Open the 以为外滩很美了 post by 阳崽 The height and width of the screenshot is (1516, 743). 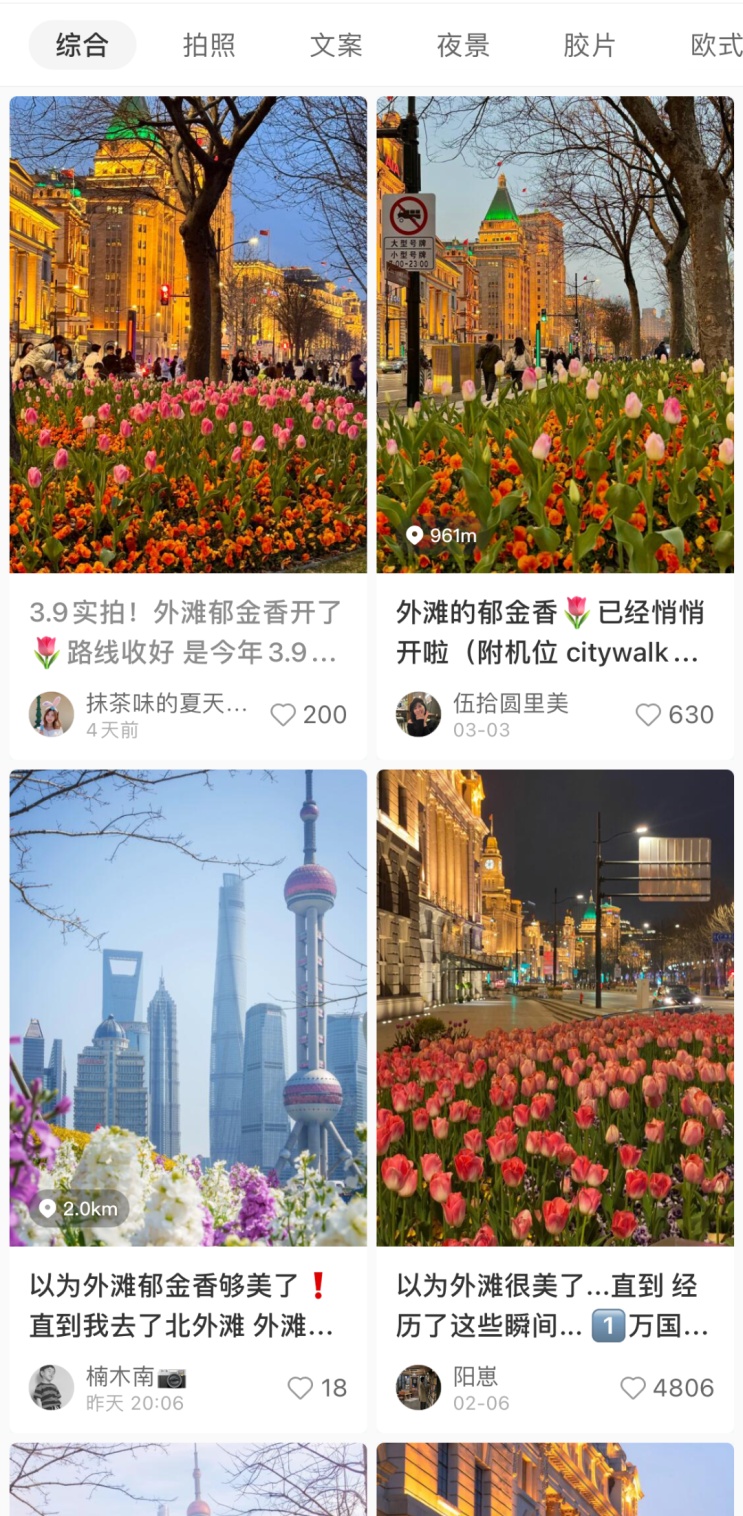[555, 1007]
